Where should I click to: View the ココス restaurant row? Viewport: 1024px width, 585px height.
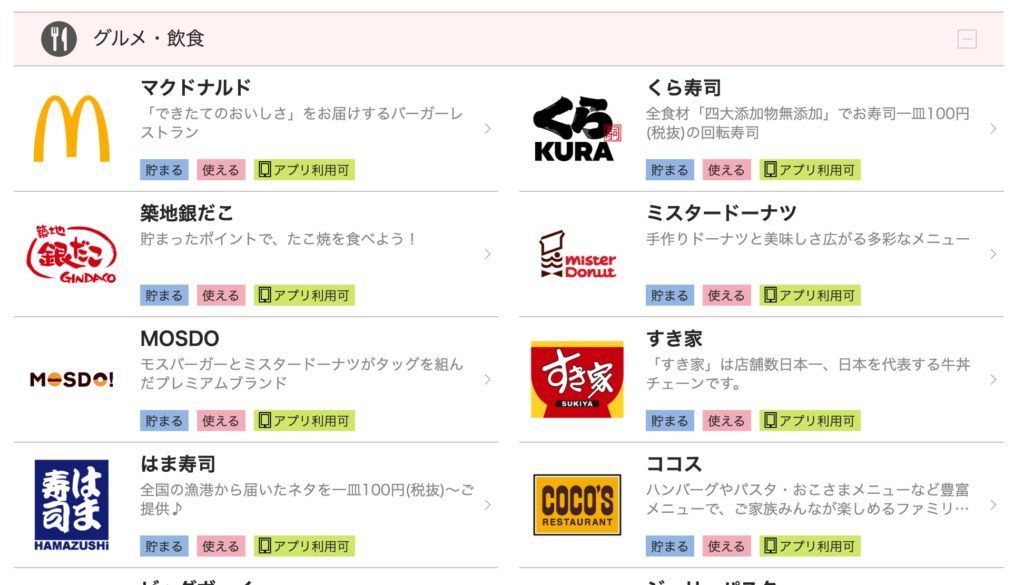click(761, 505)
